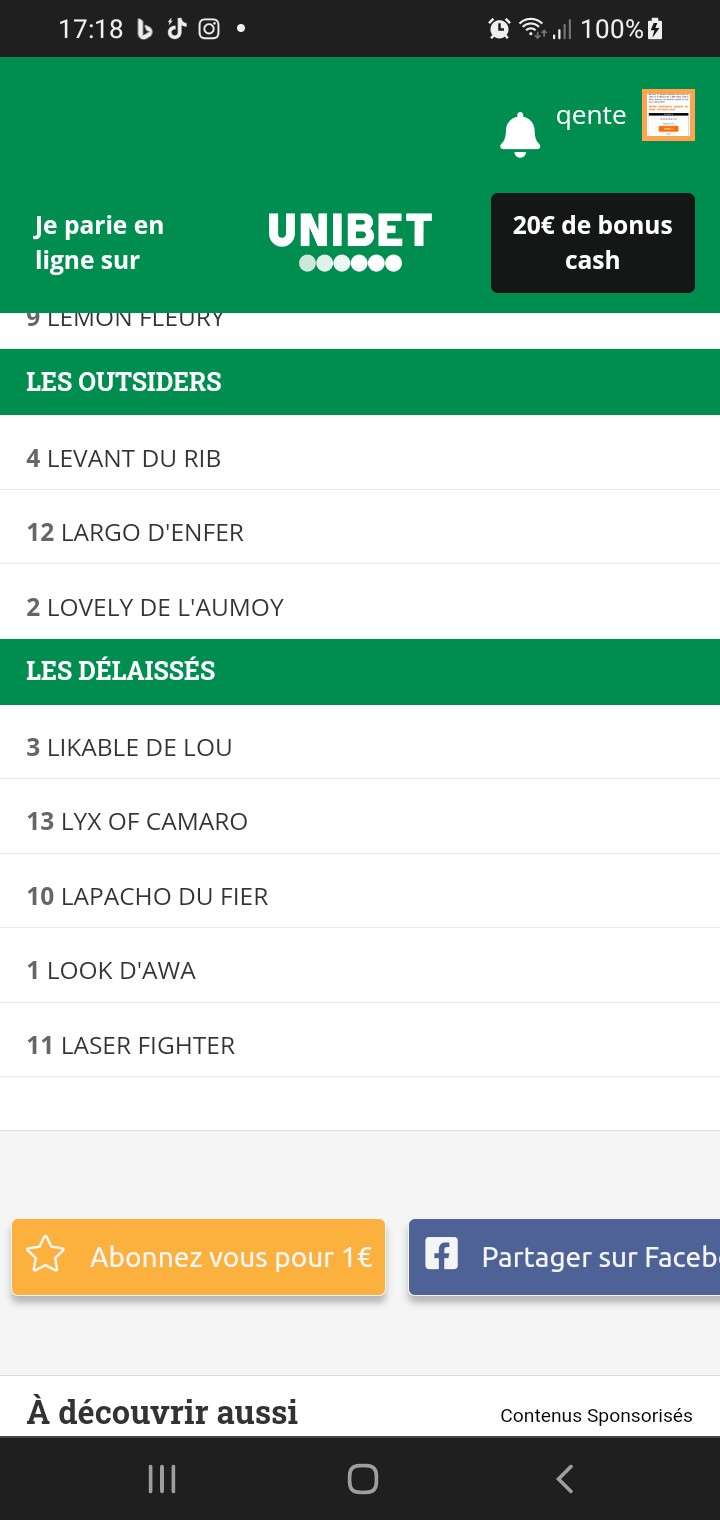Go back with system back button
Screen dimensions: 720x1520
[565, 1478]
